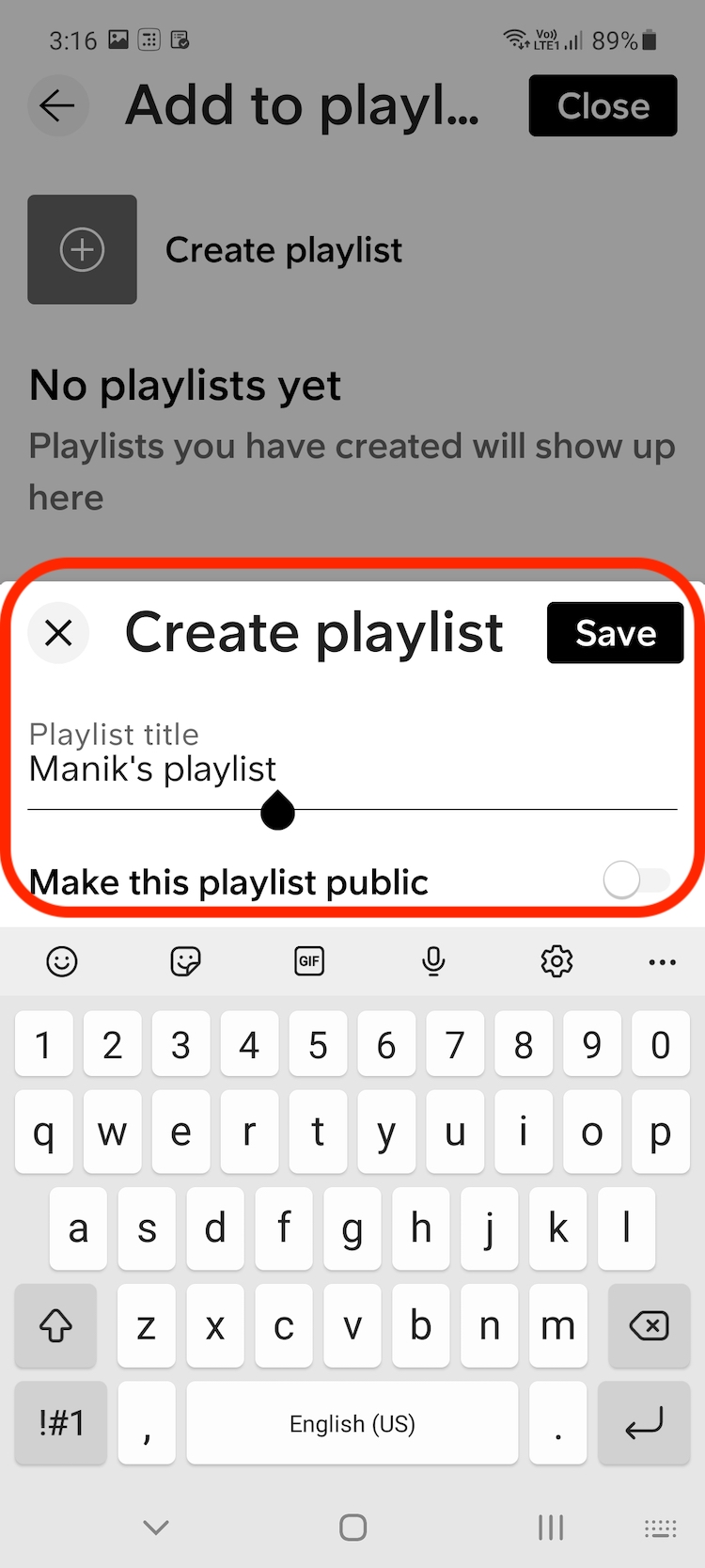The width and height of the screenshot is (705, 1568).
Task: Enable the Make this playlist public toggle
Action: pos(636,879)
